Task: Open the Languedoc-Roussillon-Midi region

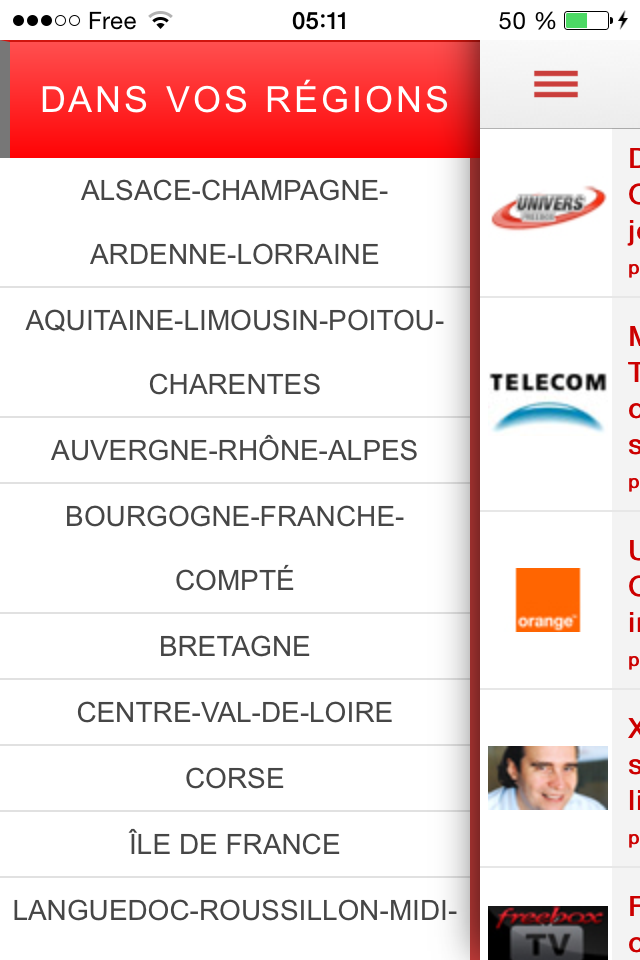Action: pos(234,912)
